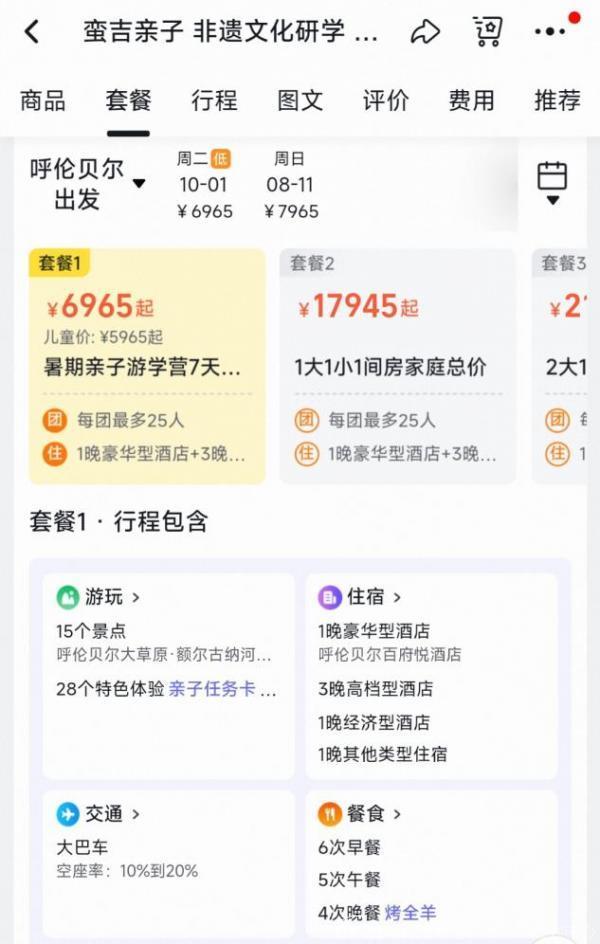Image resolution: width=600 pixels, height=944 pixels.
Task: Open the three-dot overflow menu
Action: click(x=551, y=32)
